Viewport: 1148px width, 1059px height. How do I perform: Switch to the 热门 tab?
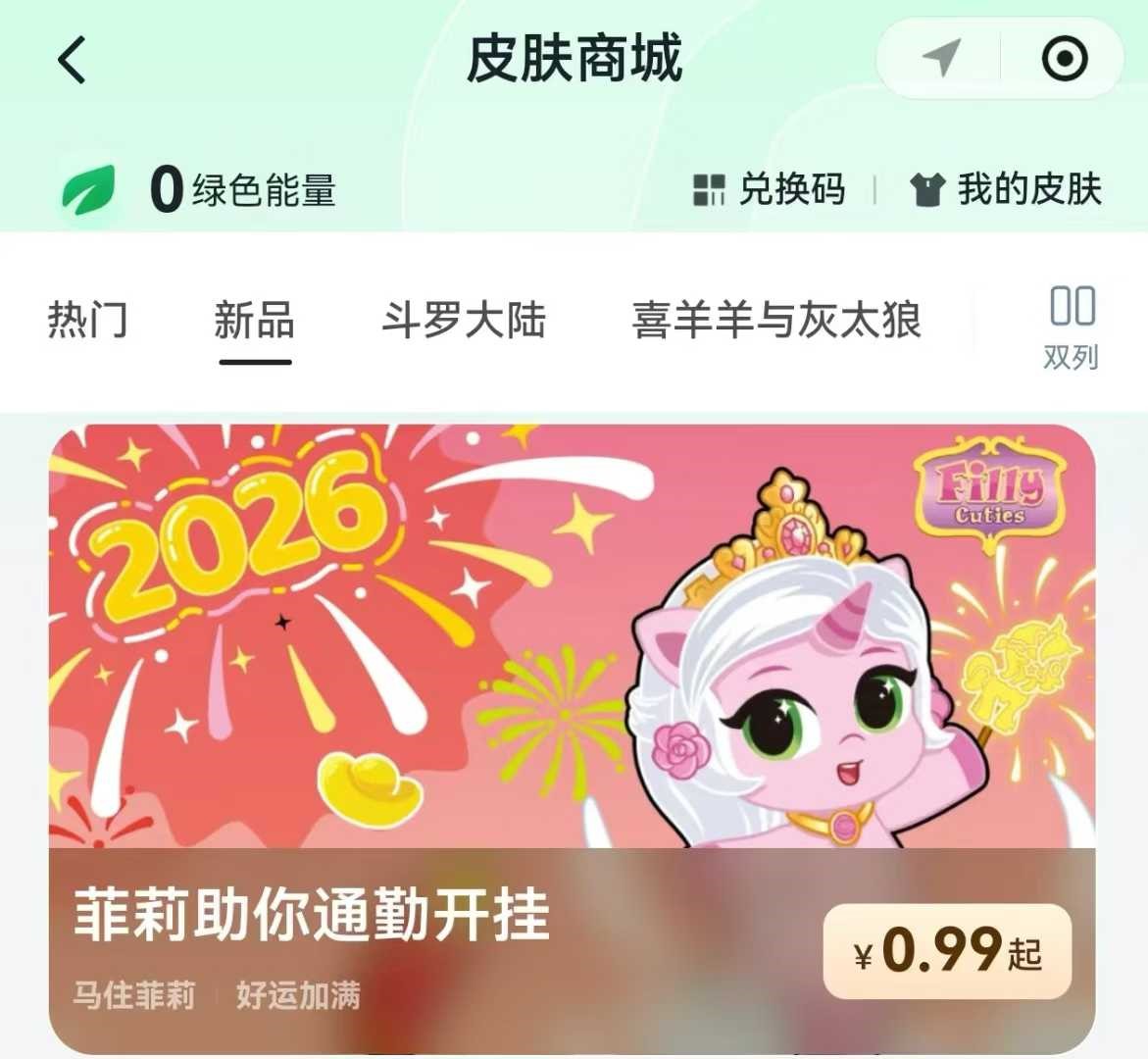[87, 321]
